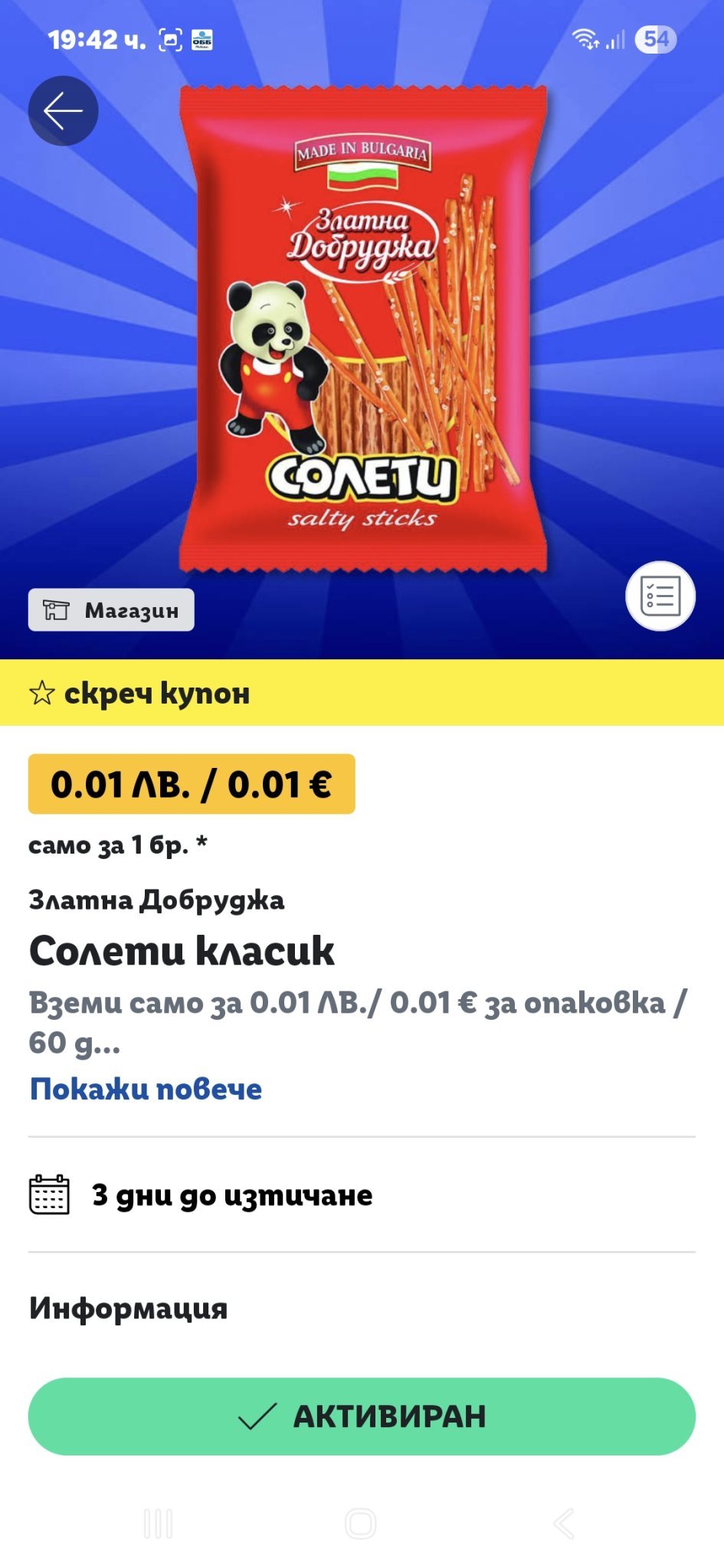Open the Информация section

128,1308
